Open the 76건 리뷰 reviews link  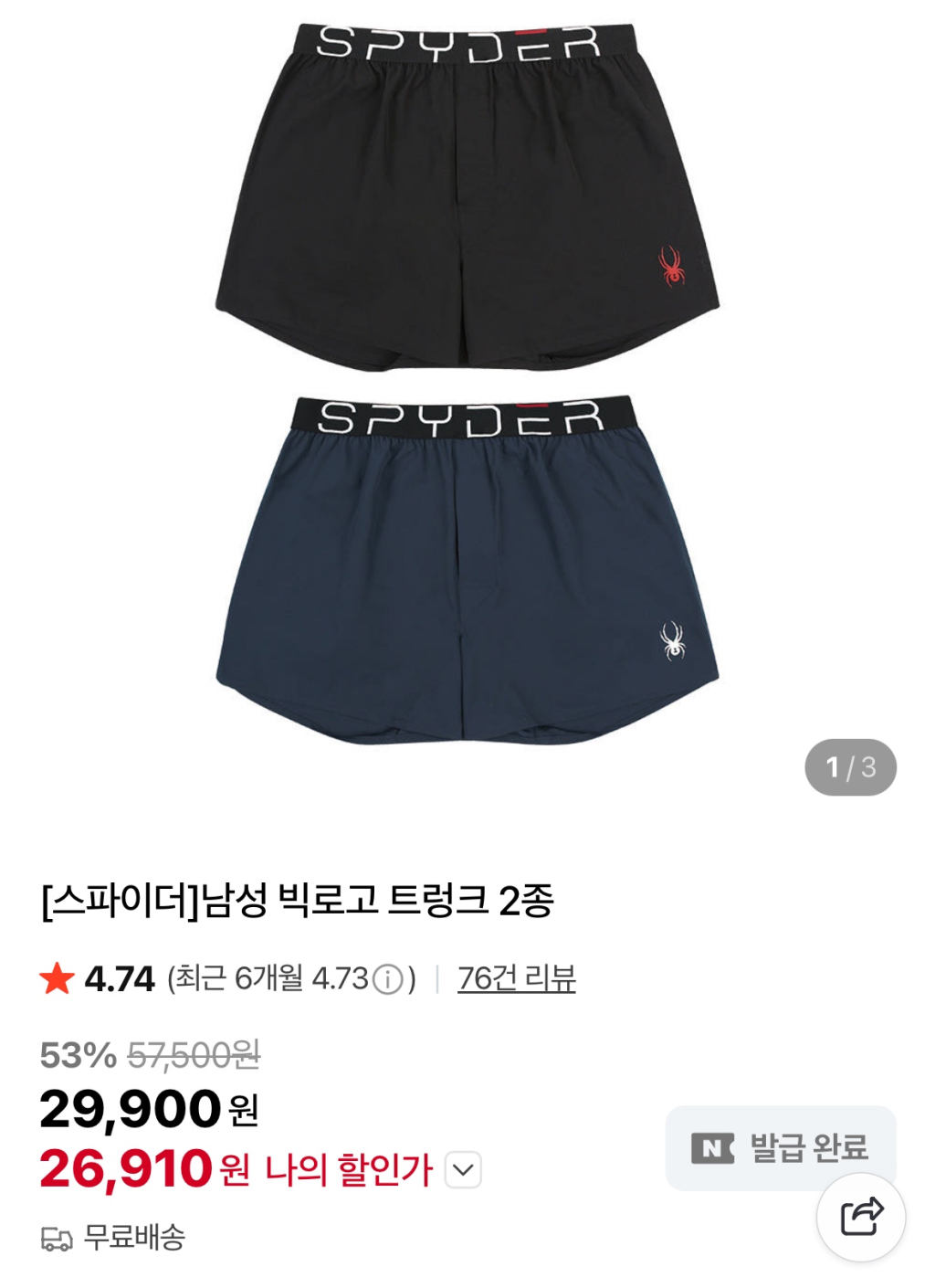[x=516, y=978]
